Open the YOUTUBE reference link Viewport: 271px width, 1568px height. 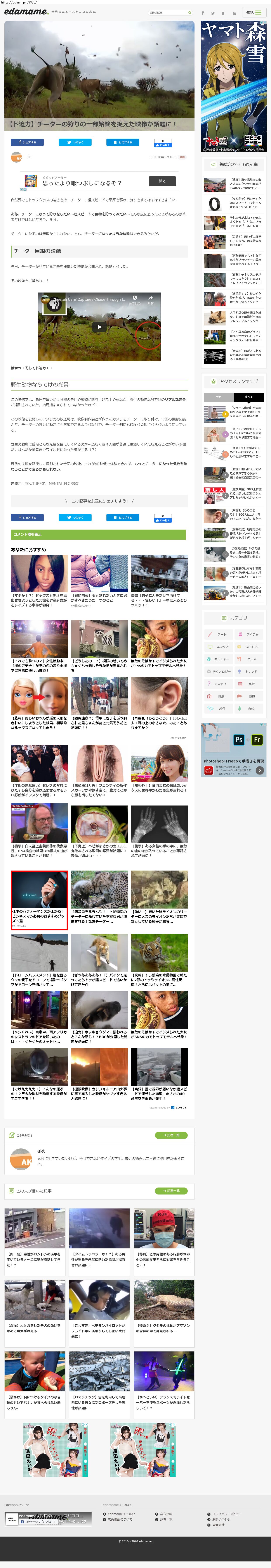pos(33,483)
